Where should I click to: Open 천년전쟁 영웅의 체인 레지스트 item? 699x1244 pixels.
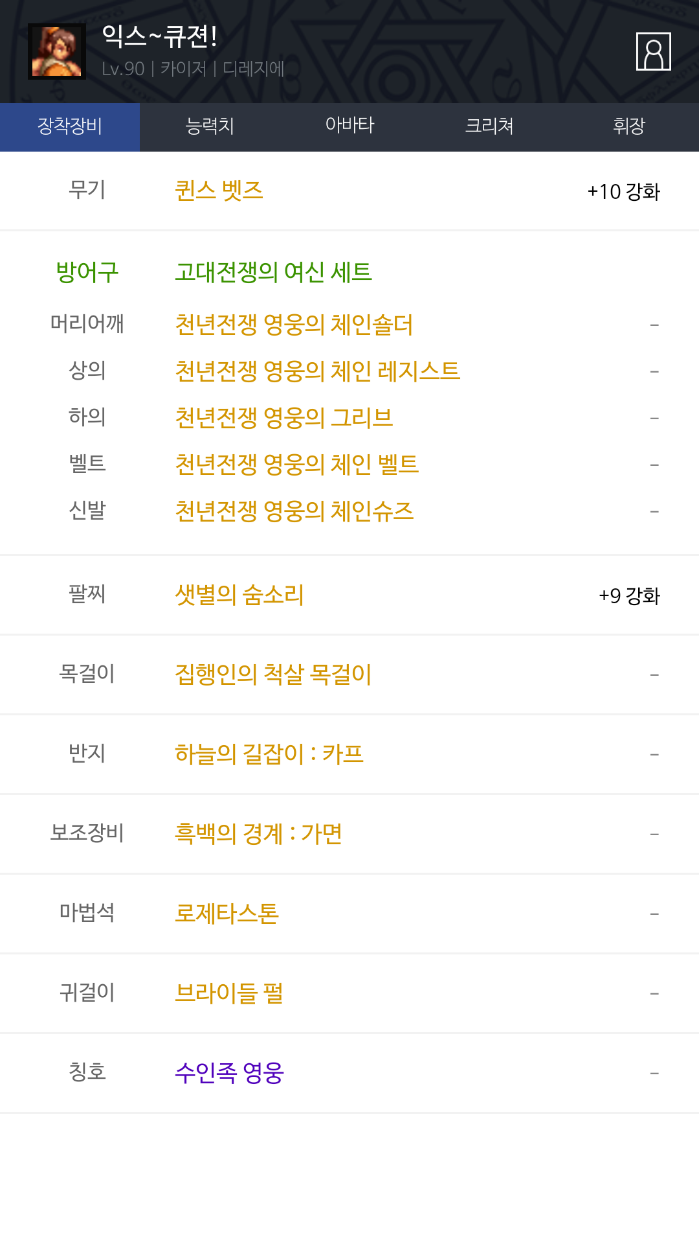[317, 372]
